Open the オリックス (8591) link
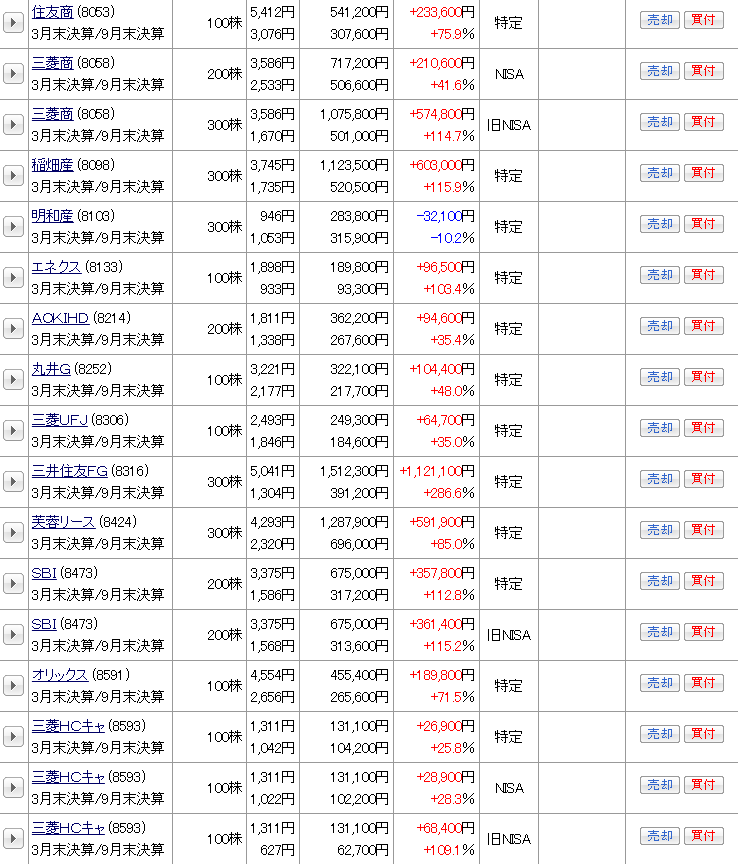The image size is (738, 864). [59, 674]
